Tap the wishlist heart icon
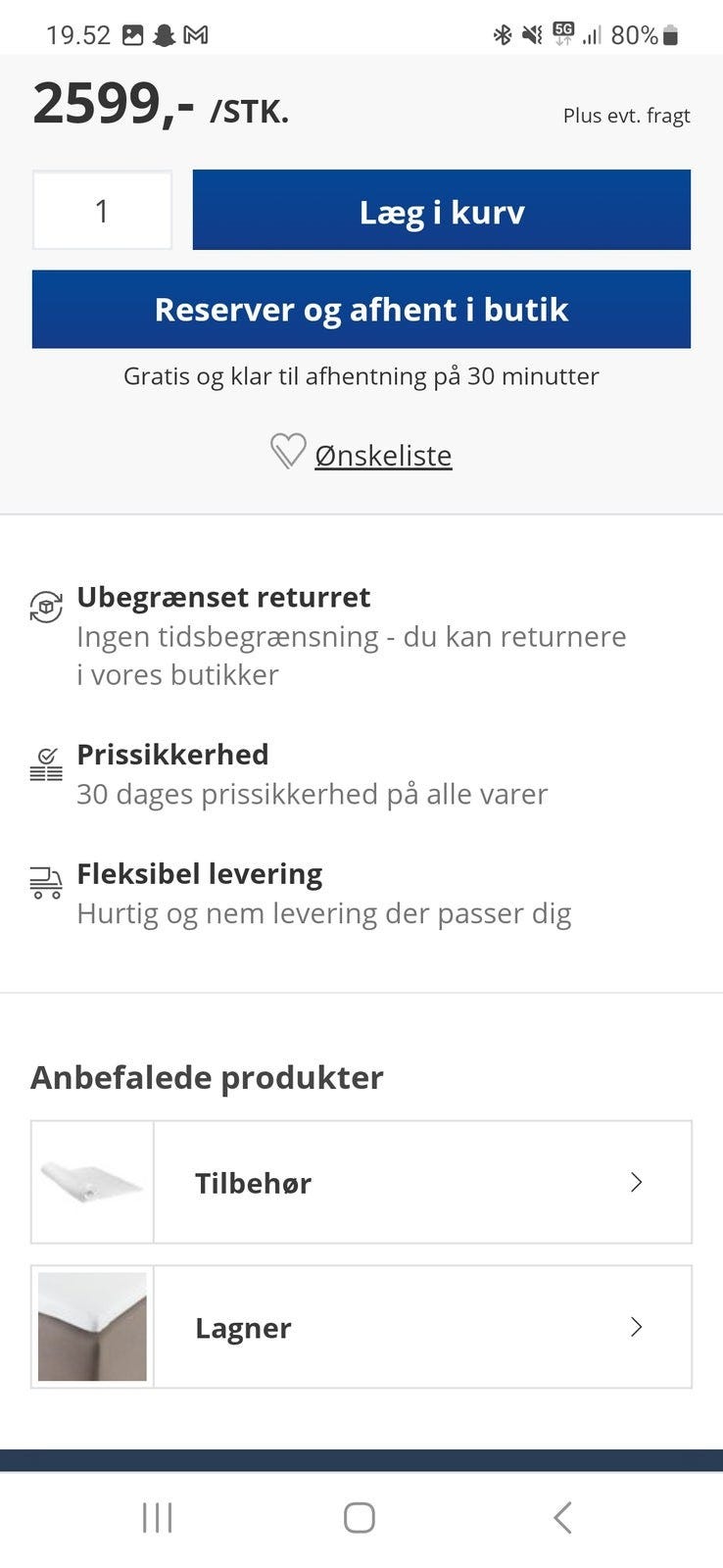This screenshot has width=723, height=1568. 288,454
